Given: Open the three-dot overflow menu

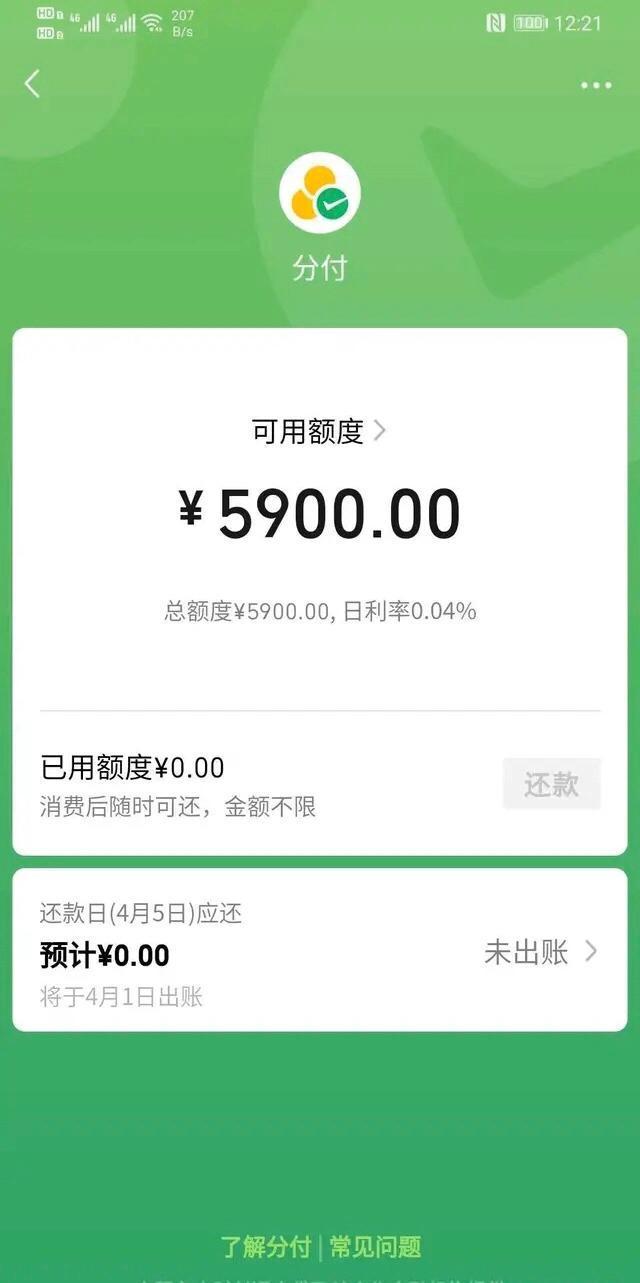Looking at the screenshot, I should [x=596, y=85].
